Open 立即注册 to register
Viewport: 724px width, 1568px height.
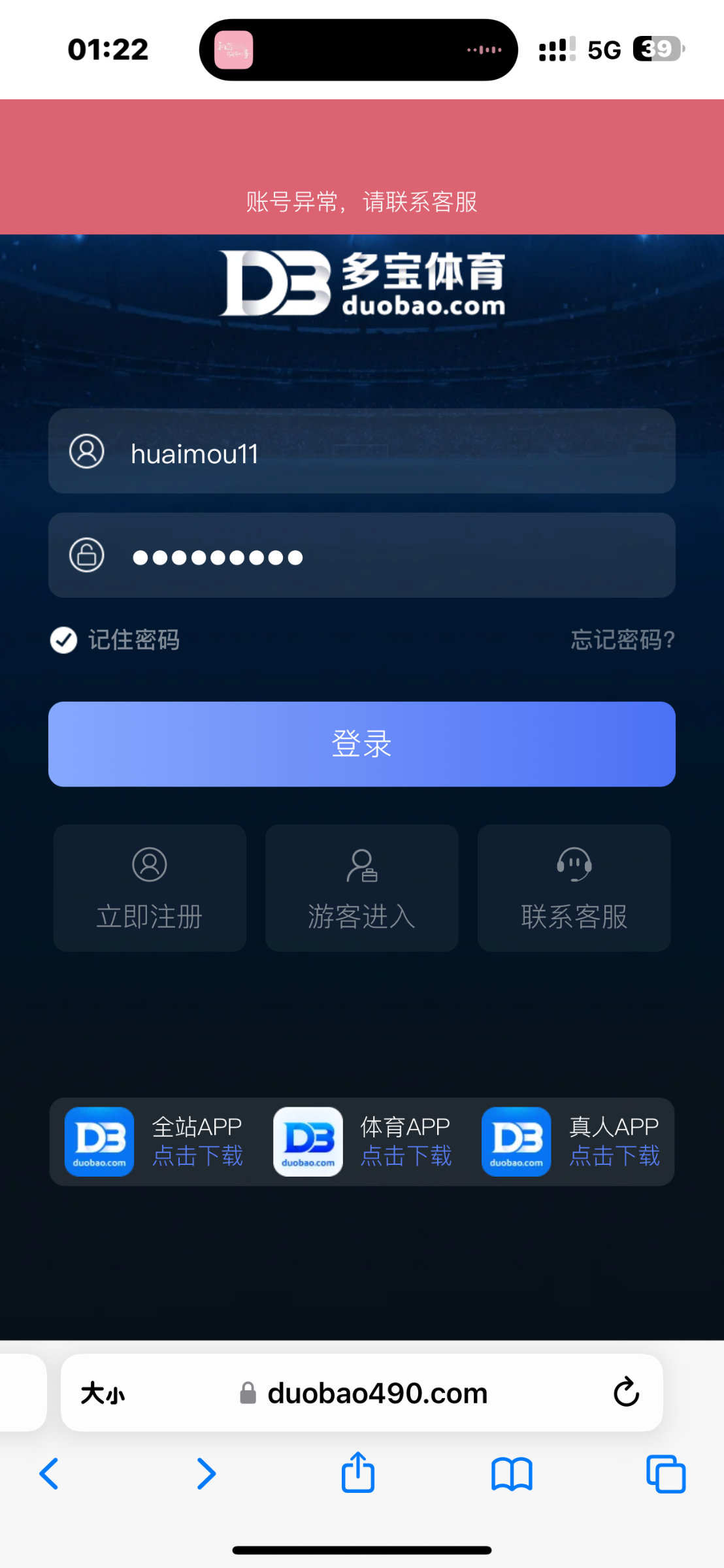150,888
